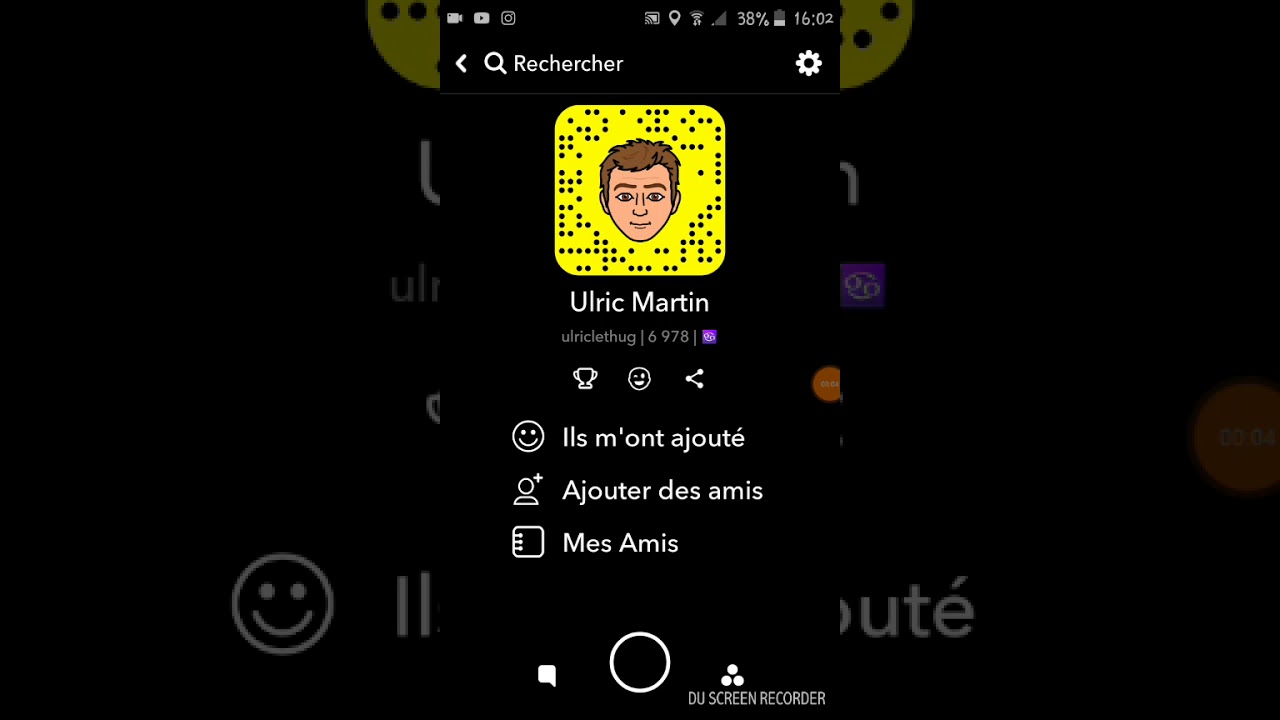Screen dimensions: 1280x720
Task: Open the Bitmoji smiley icon
Action: pos(639,378)
